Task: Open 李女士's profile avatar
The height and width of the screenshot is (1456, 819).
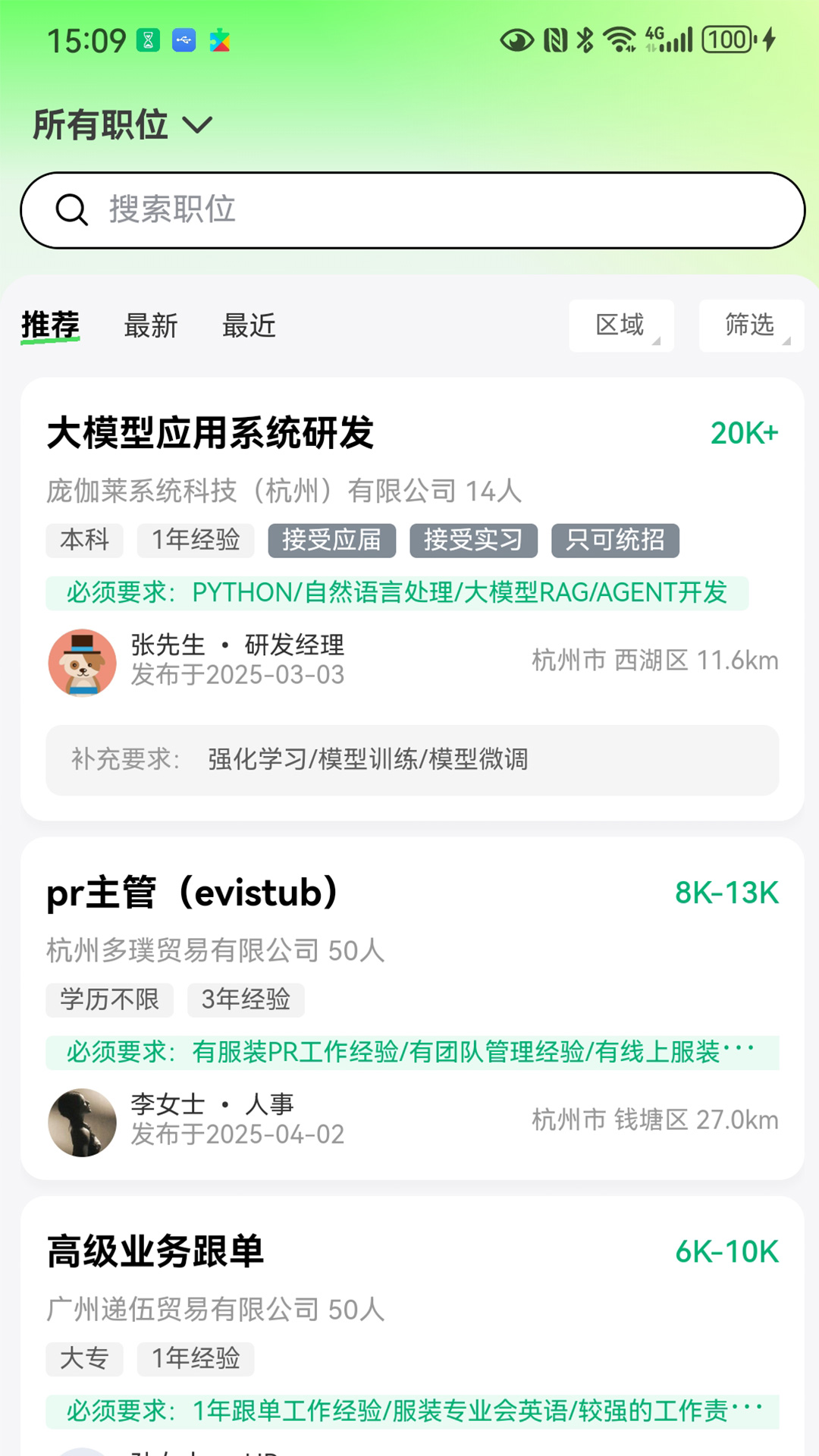Action: 83,1122
